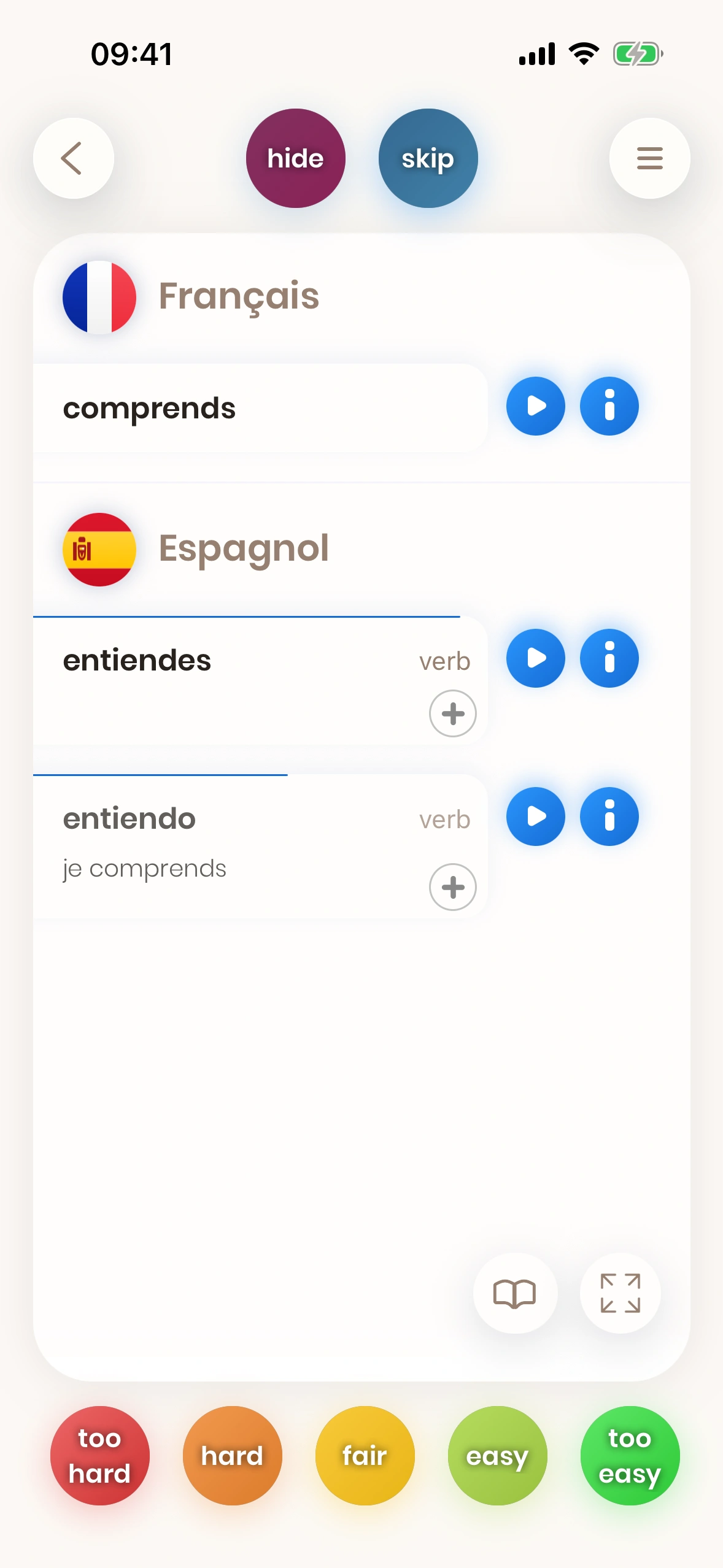Play audio for "comprends"
The image size is (723, 1568).
click(535, 406)
